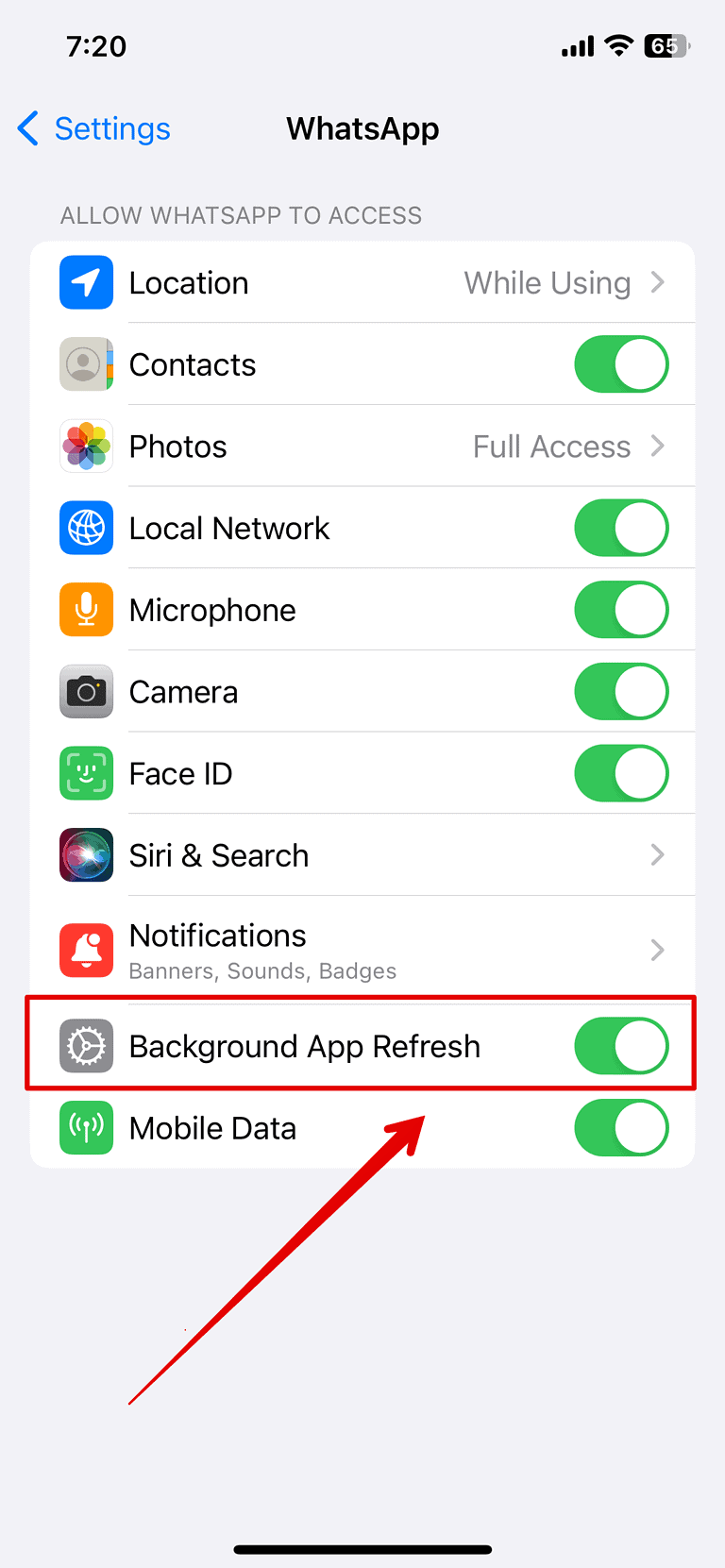Toggle the Face ID switch
The width and height of the screenshot is (725, 1568).
click(x=621, y=774)
